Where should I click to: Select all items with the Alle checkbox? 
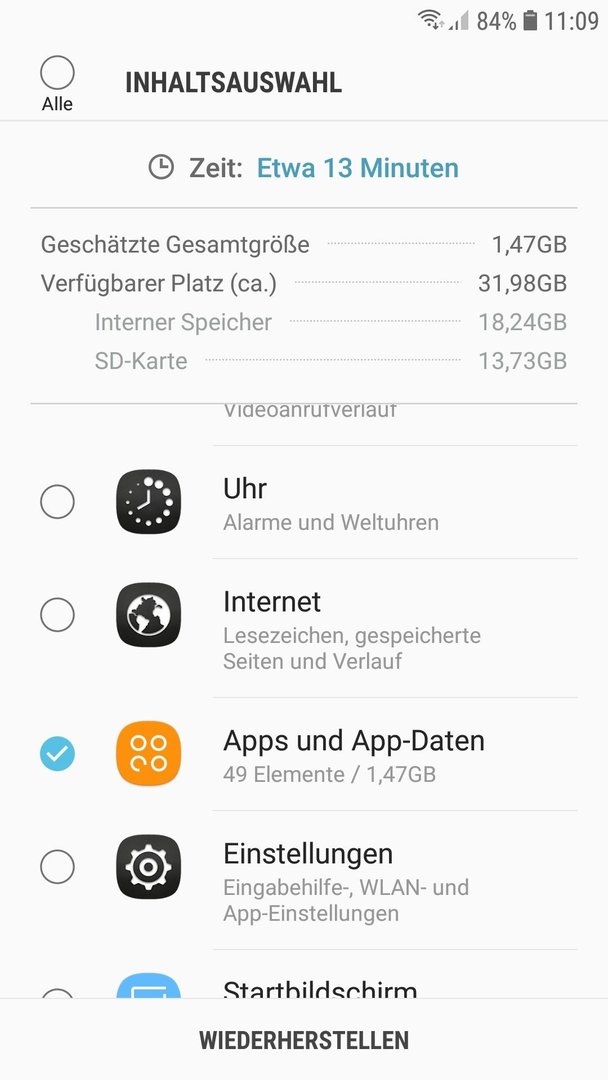[x=57, y=72]
